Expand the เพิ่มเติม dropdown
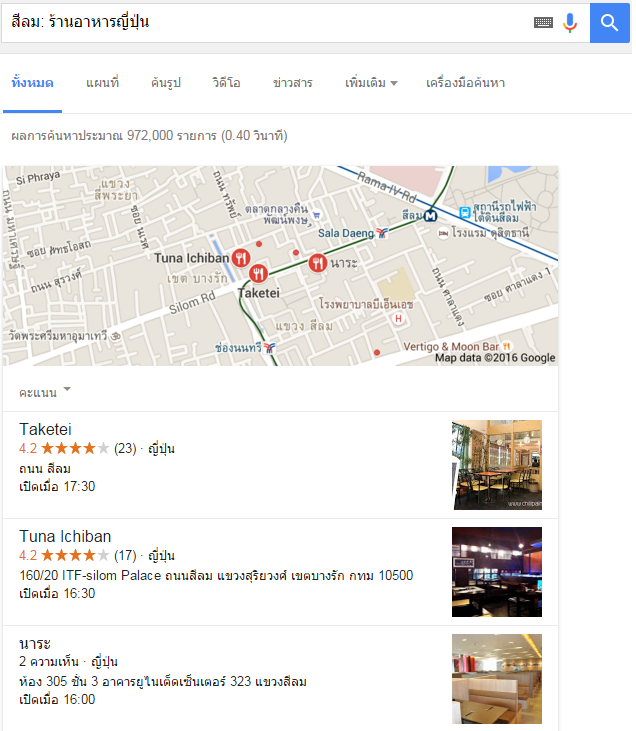Viewport: 636px width, 731px height. point(370,83)
